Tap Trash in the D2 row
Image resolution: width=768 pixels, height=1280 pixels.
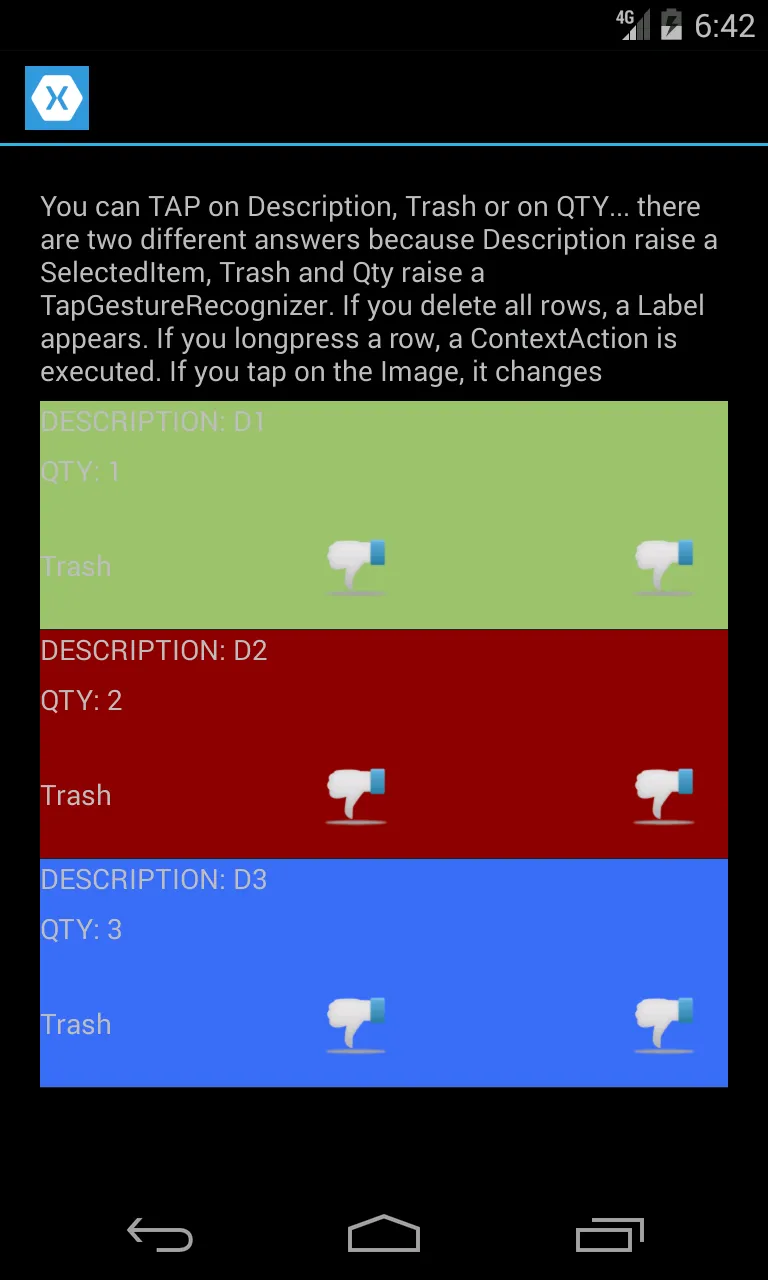pos(76,795)
